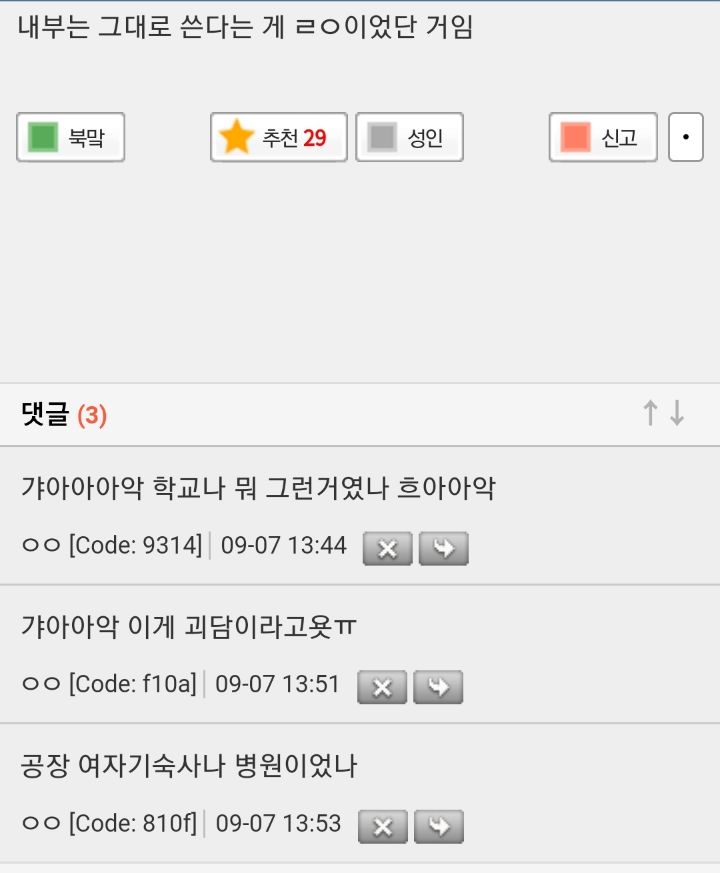The width and height of the screenshot is (720, 873).
Task: Delete the comment by Code: f10a
Action: [x=382, y=687]
